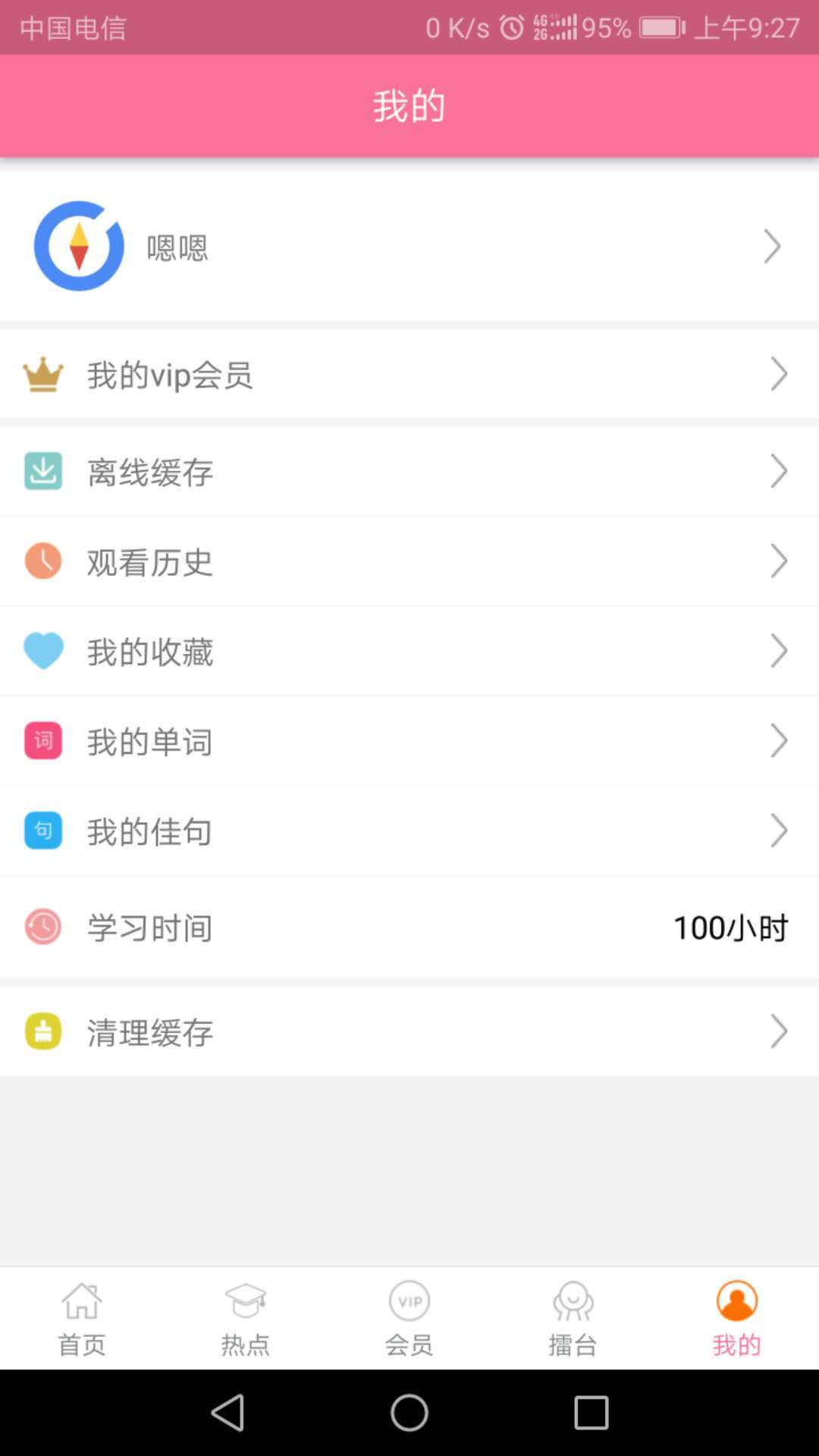This screenshot has width=819, height=1456.
Task: Open the 擂台 section
Action: pyautogui.click(x=573, y=1319)
